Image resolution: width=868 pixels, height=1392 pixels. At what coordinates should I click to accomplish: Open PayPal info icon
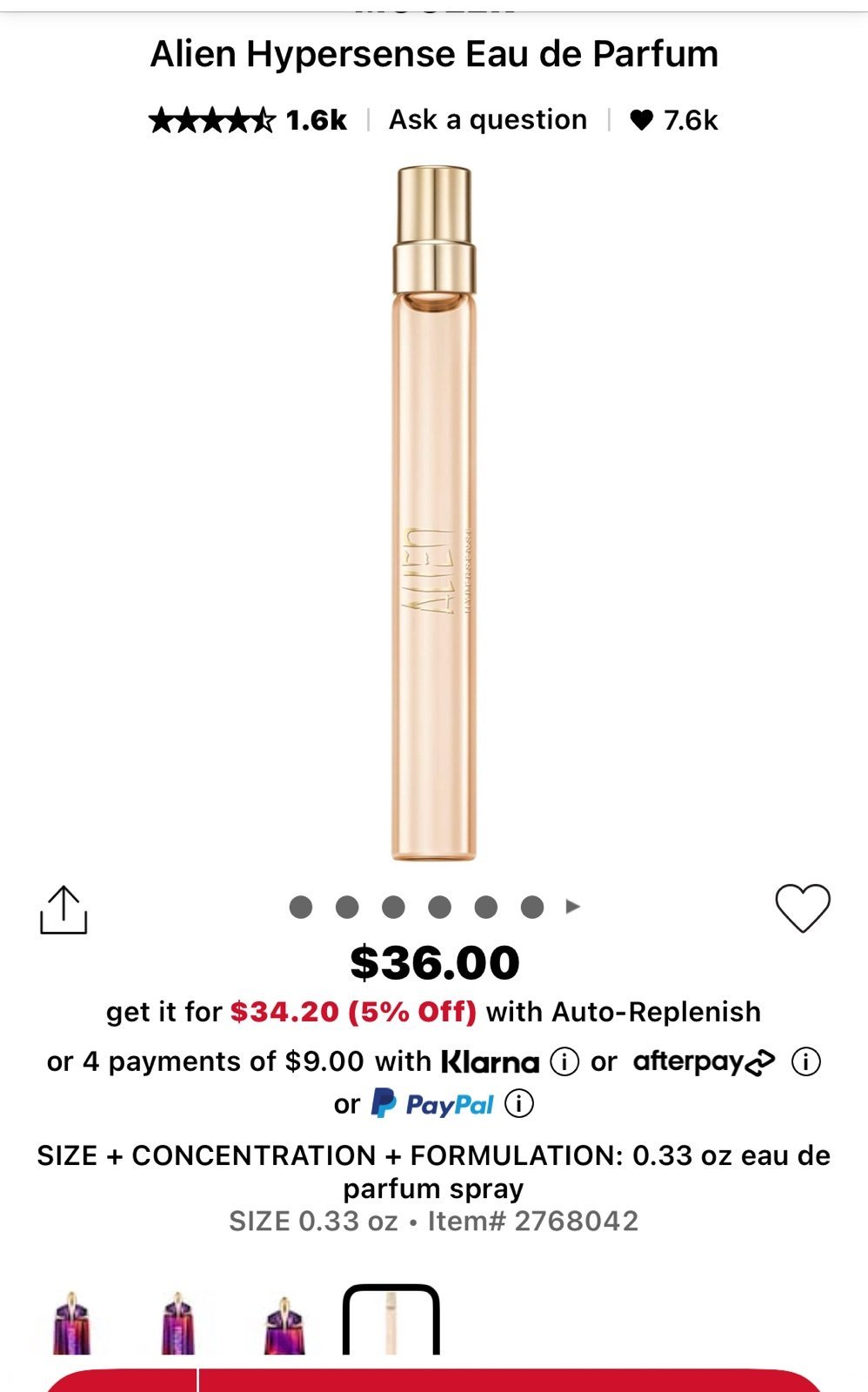(519, 1104)
